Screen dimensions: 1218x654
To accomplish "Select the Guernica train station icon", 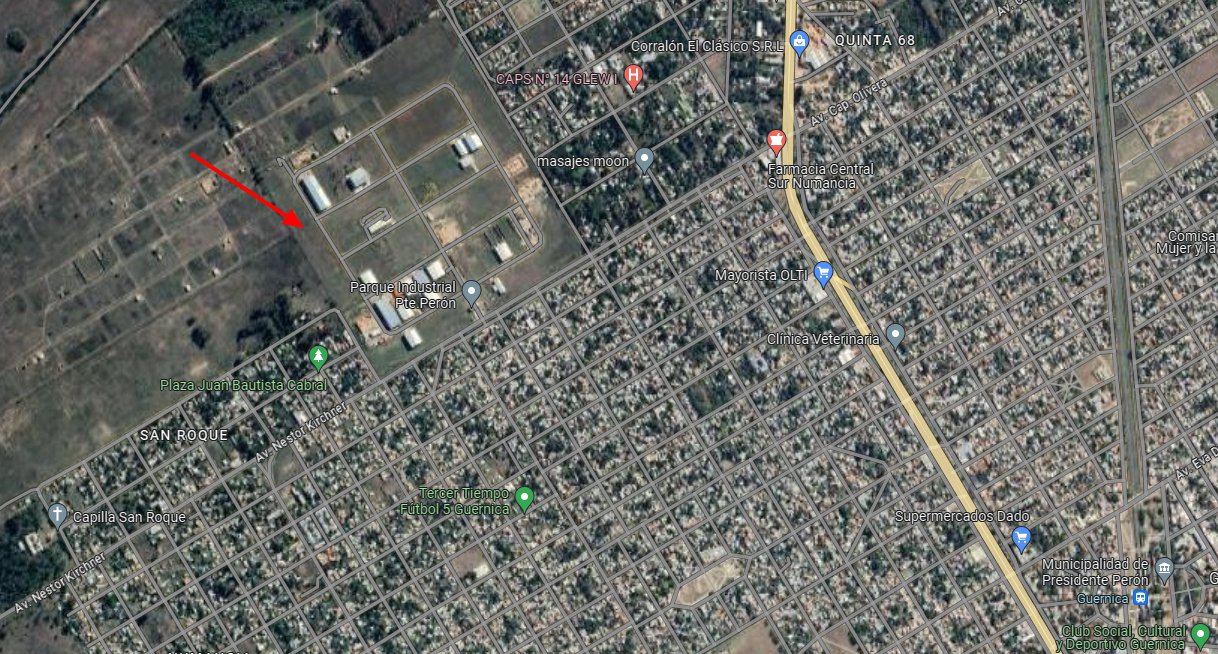I will 1141,598.
